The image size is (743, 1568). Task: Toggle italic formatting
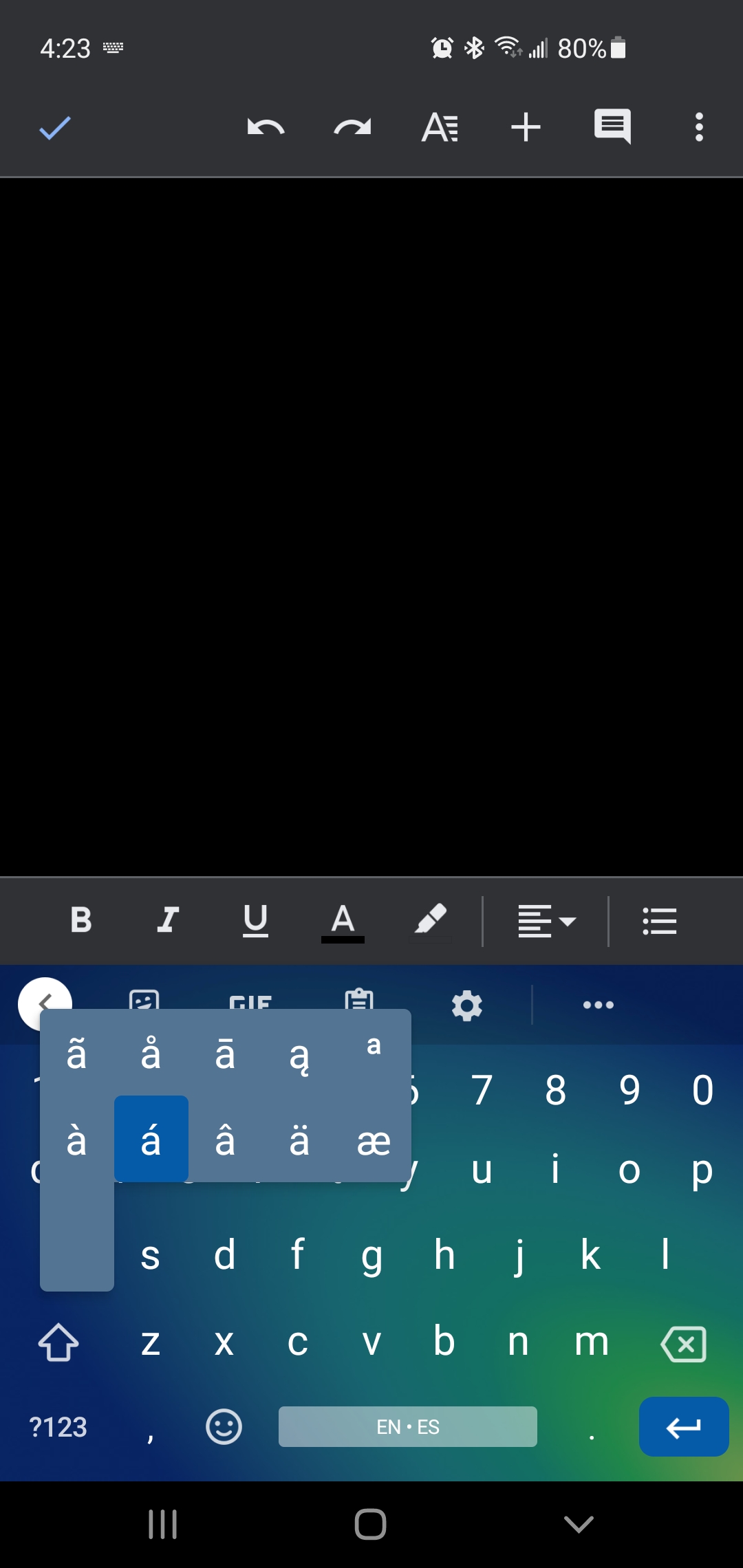point(168,919)
